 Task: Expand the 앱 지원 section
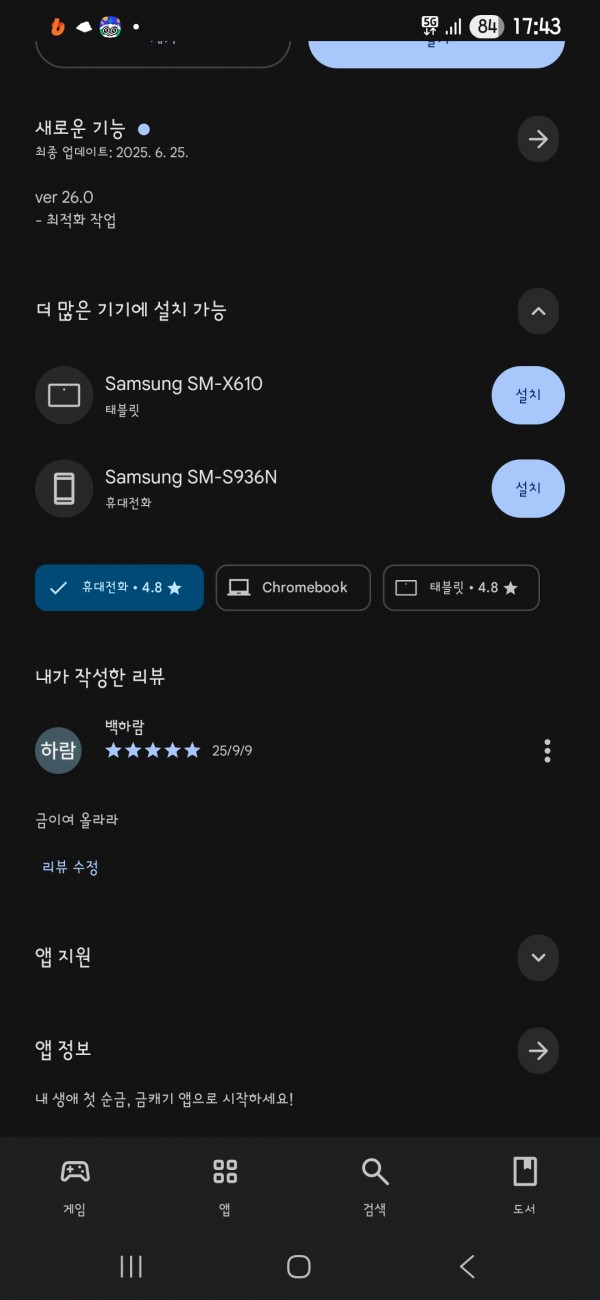point(538,958)
